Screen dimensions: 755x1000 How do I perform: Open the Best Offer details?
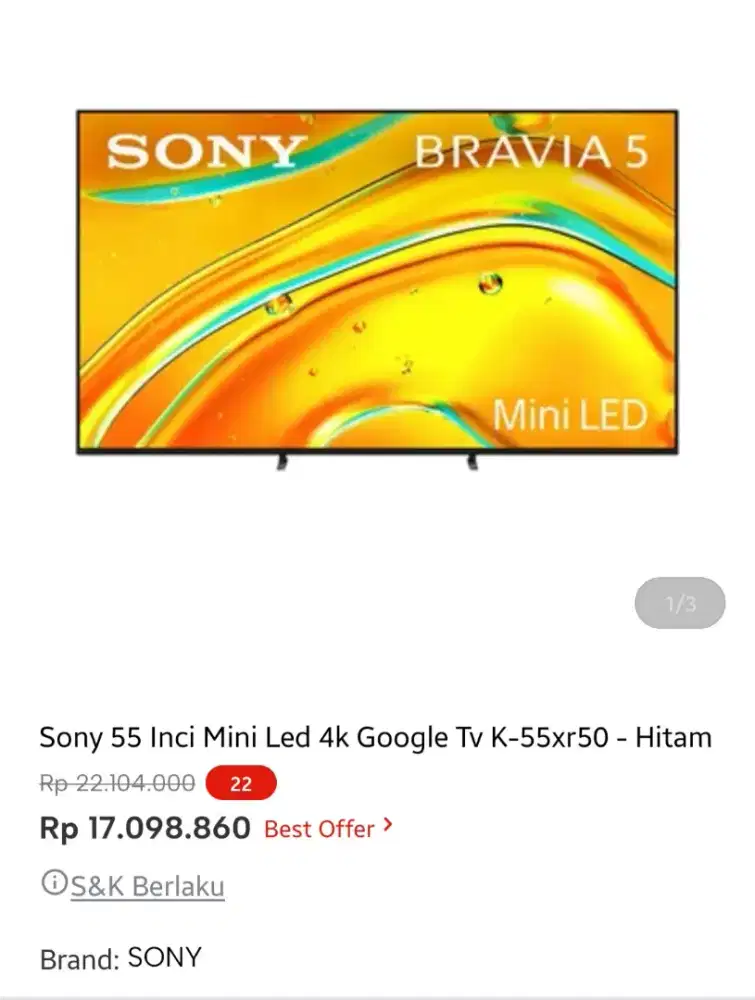click(x=328, y=828)
